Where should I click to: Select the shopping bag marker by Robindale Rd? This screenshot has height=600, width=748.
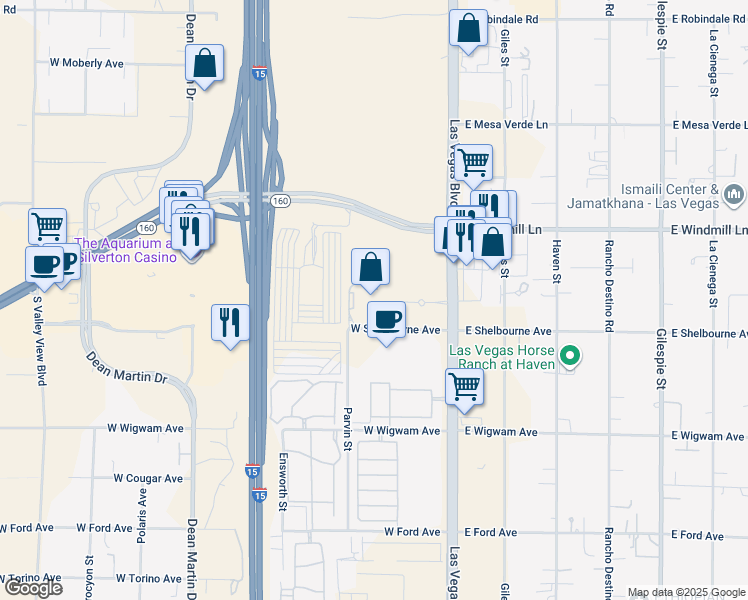coord(468,30)
